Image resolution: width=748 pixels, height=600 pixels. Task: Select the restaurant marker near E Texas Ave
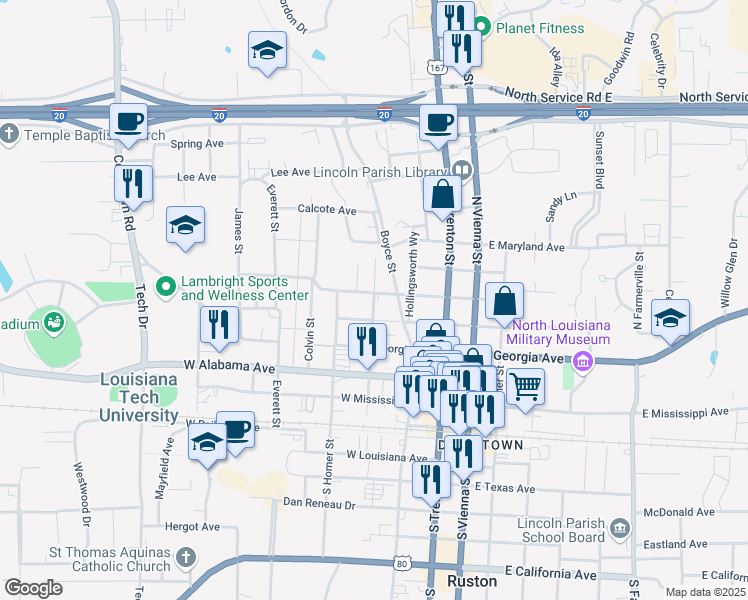click(x=432, y=479)
